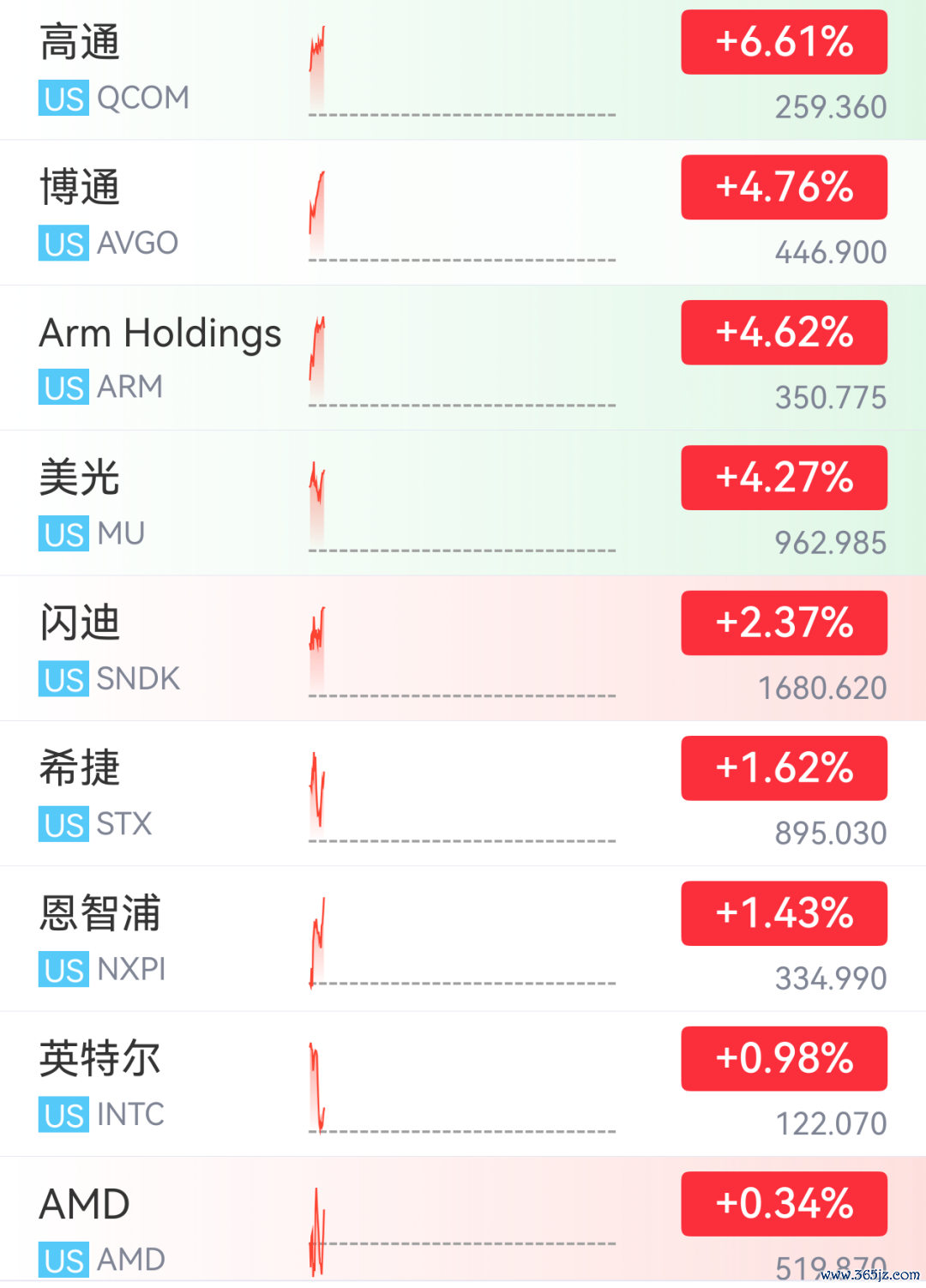Tap the +6.61% change badge
The height and width of the screenshot is (1288, 926).
(x=785, y=42)
